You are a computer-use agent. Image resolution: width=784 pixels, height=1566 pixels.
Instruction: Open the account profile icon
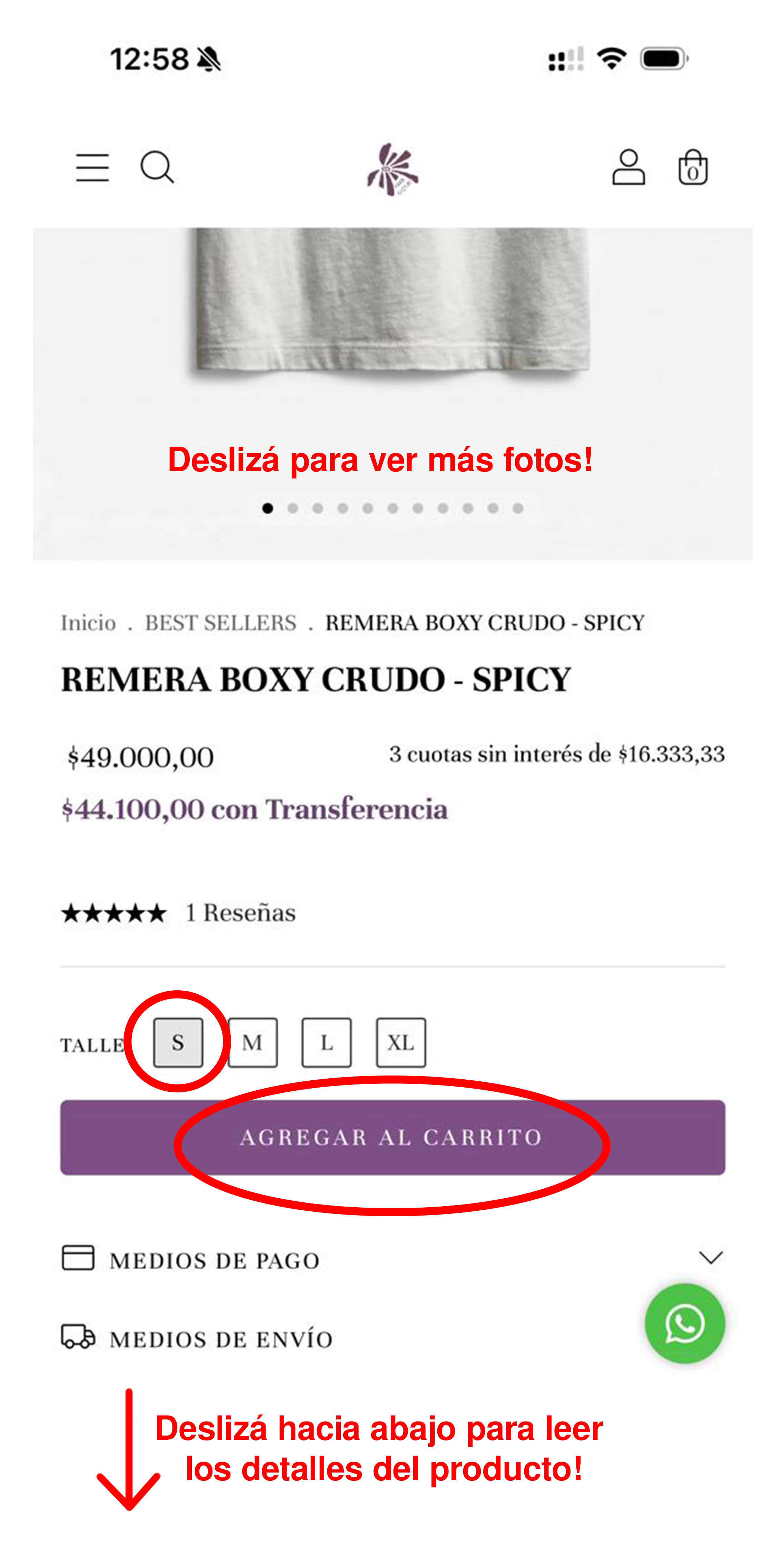[628, 167]
